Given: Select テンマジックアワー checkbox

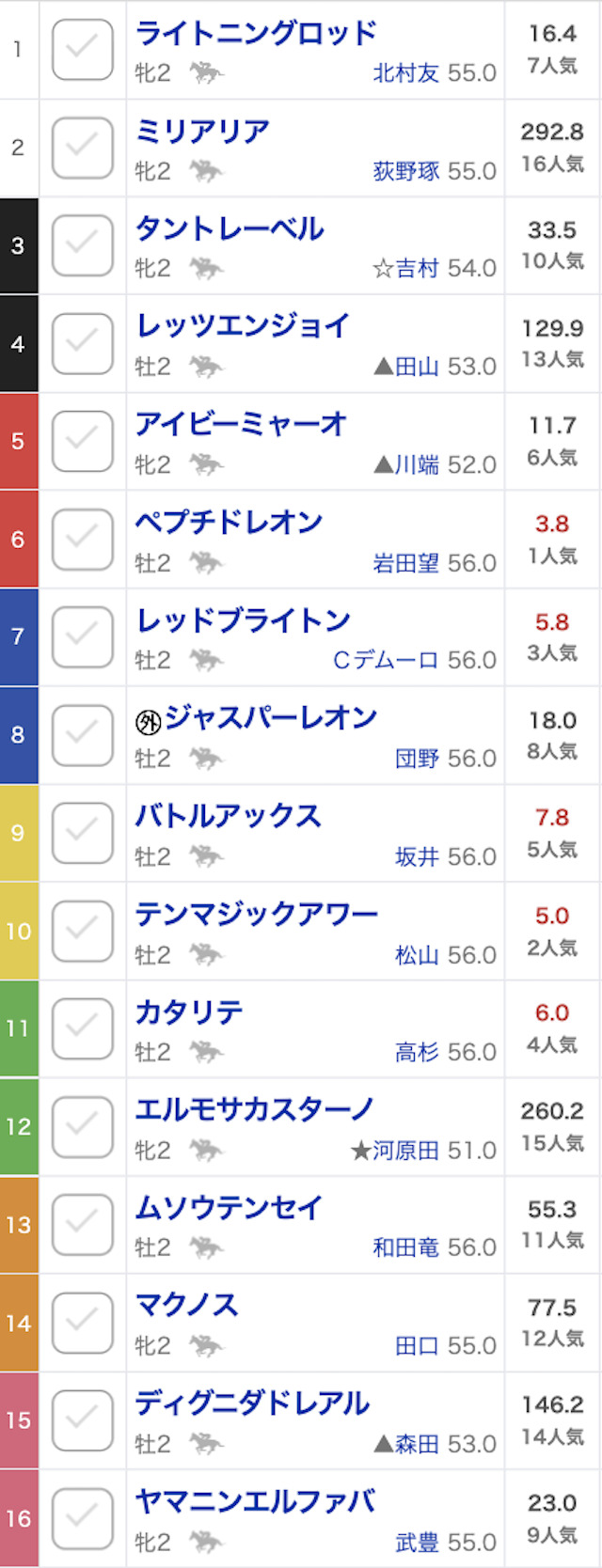Looking at the screenshot, I should pos(82,931).
